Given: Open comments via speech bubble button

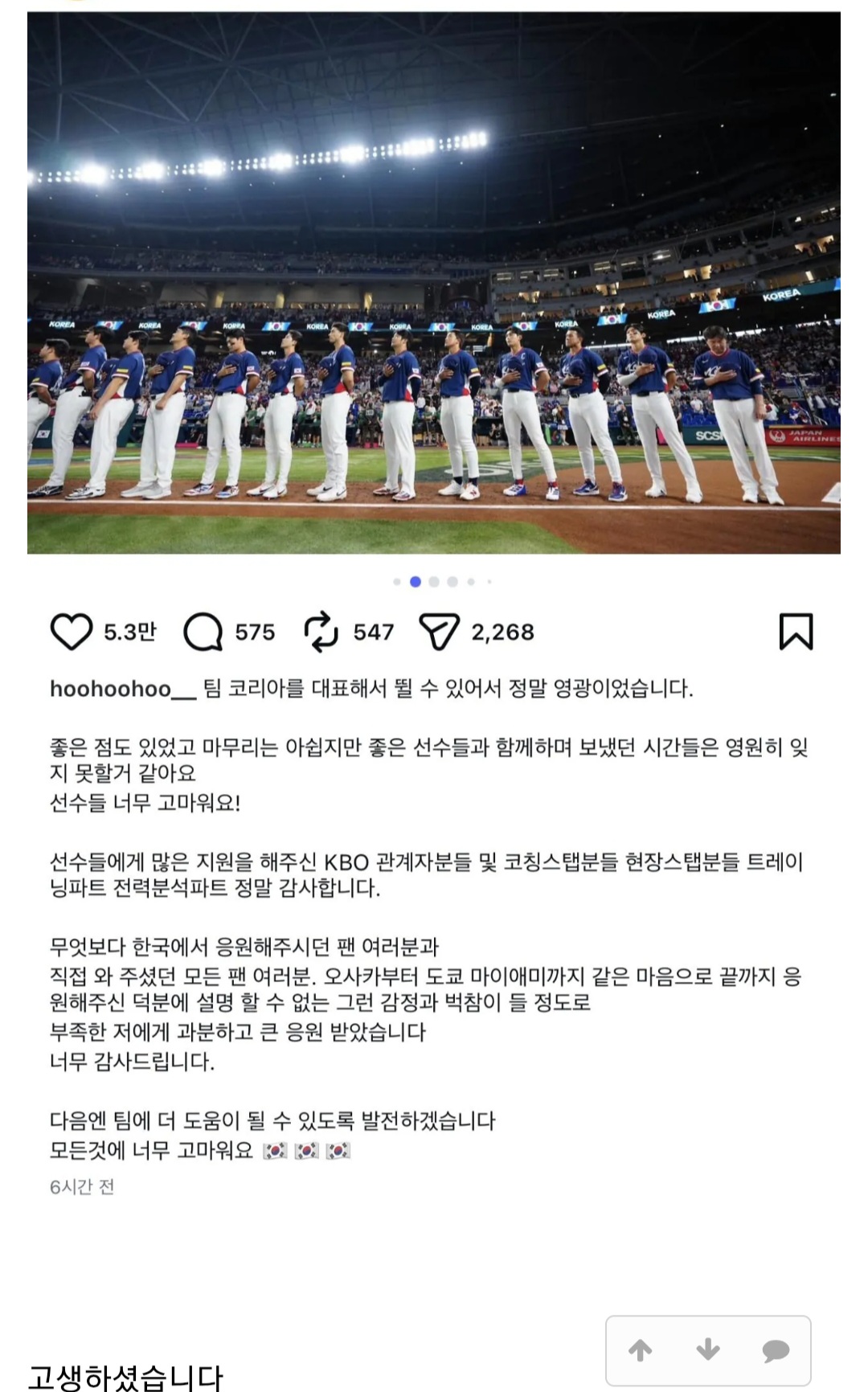Looking at the screenshot, I should click(776, 1351).
